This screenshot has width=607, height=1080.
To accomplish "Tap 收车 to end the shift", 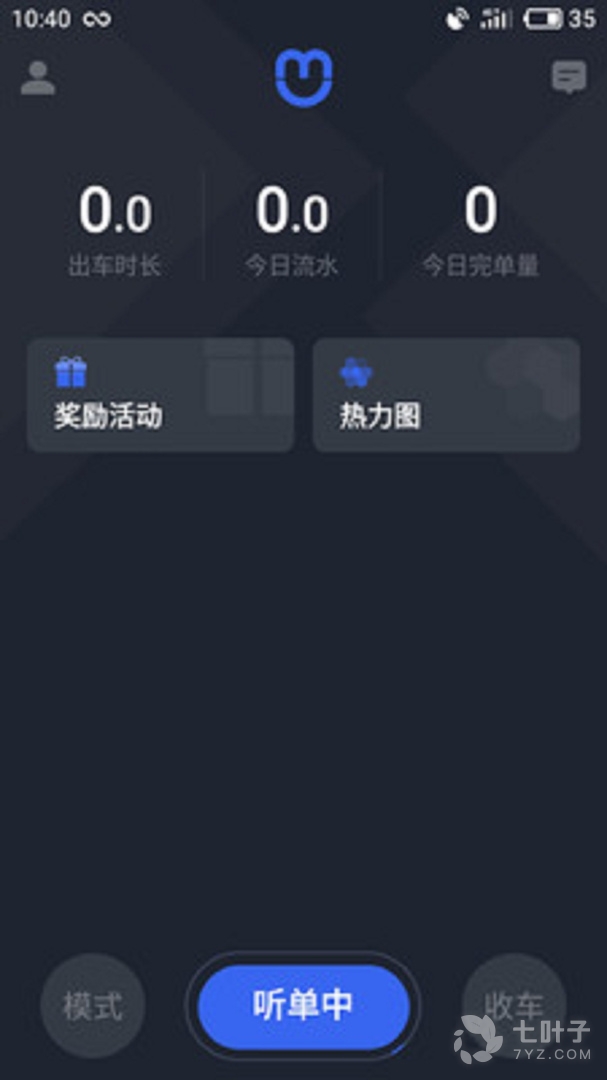I will coord(514,1005).
